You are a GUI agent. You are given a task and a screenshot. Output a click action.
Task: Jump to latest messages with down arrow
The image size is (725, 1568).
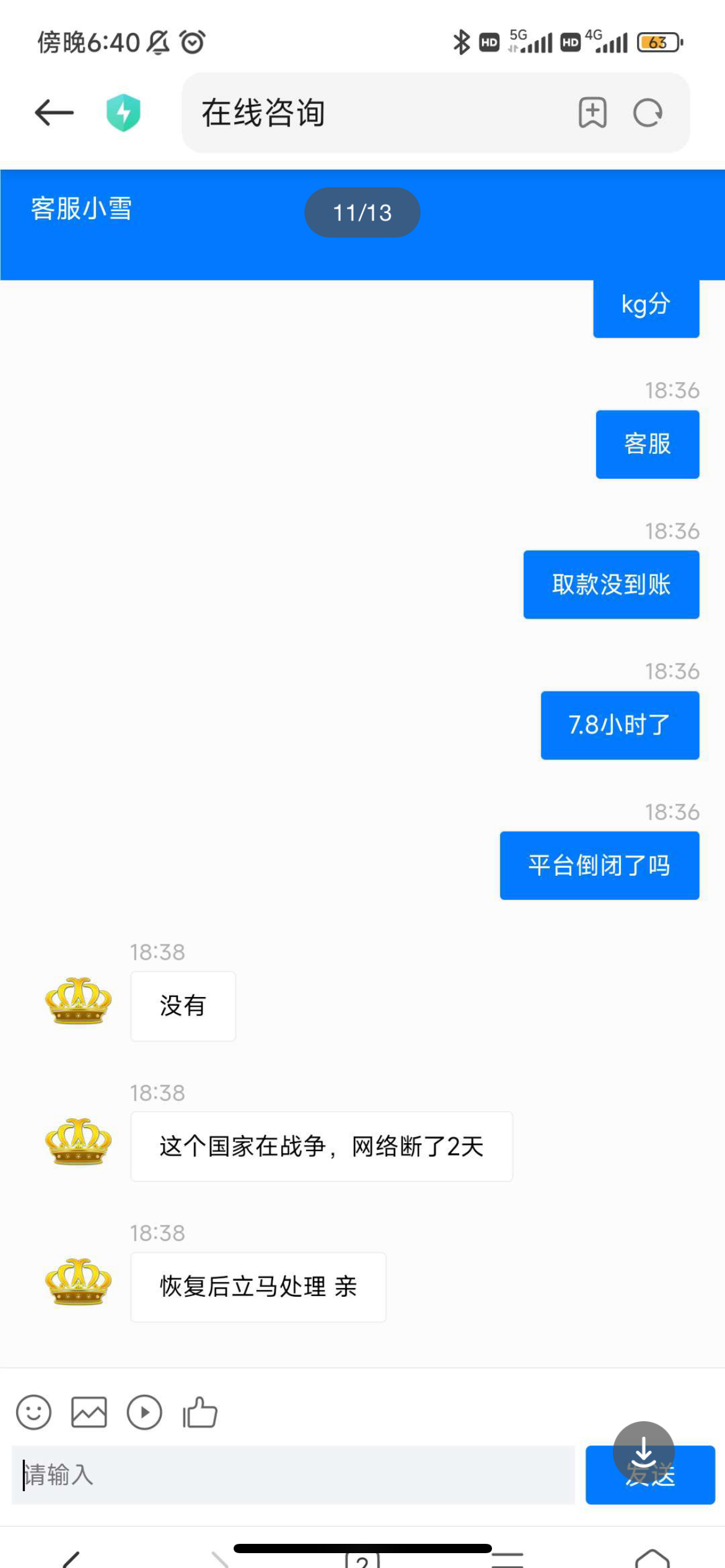[x=643, y=1451]
